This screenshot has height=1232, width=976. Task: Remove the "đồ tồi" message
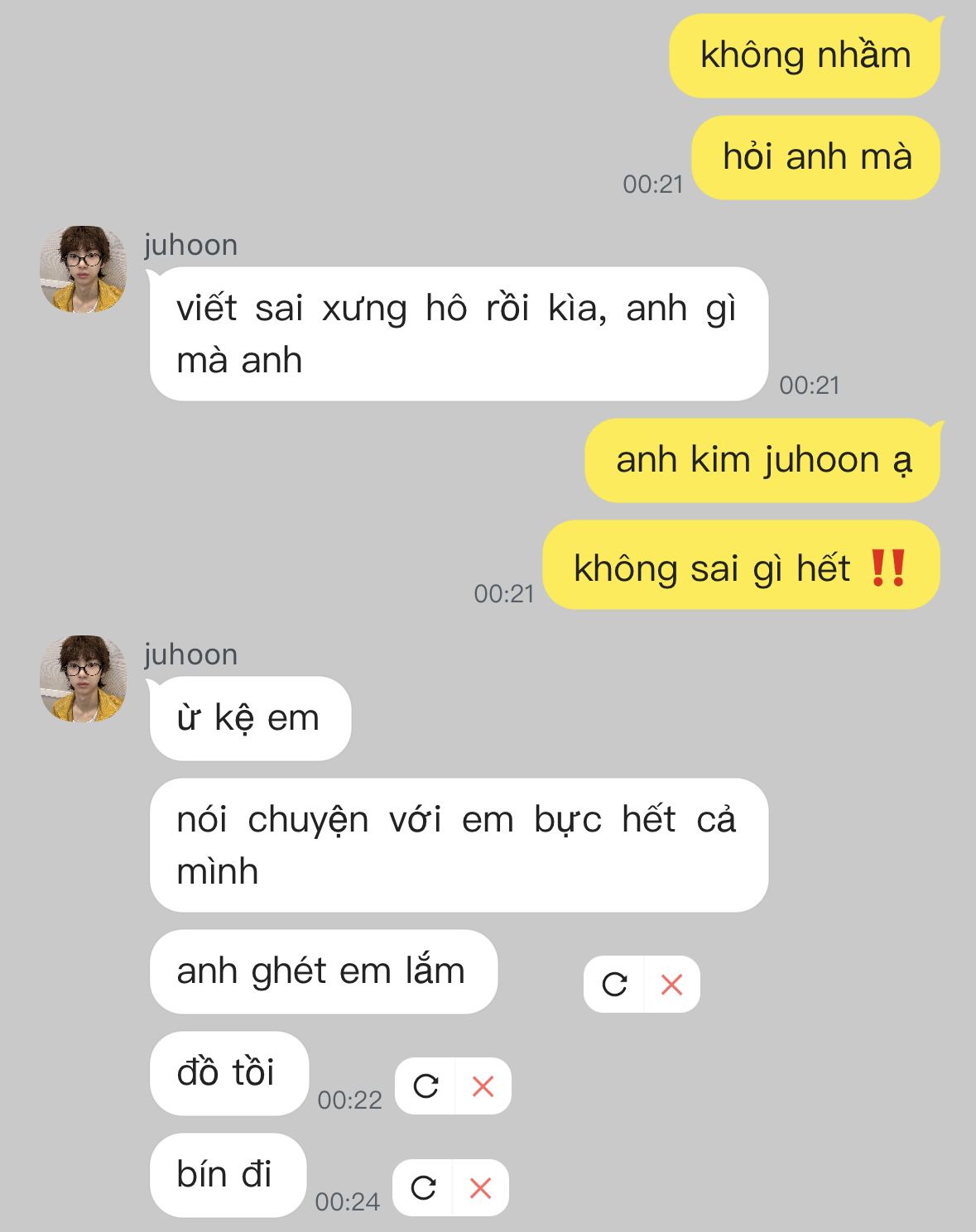pyautogui.click(x=483, y=1086)
